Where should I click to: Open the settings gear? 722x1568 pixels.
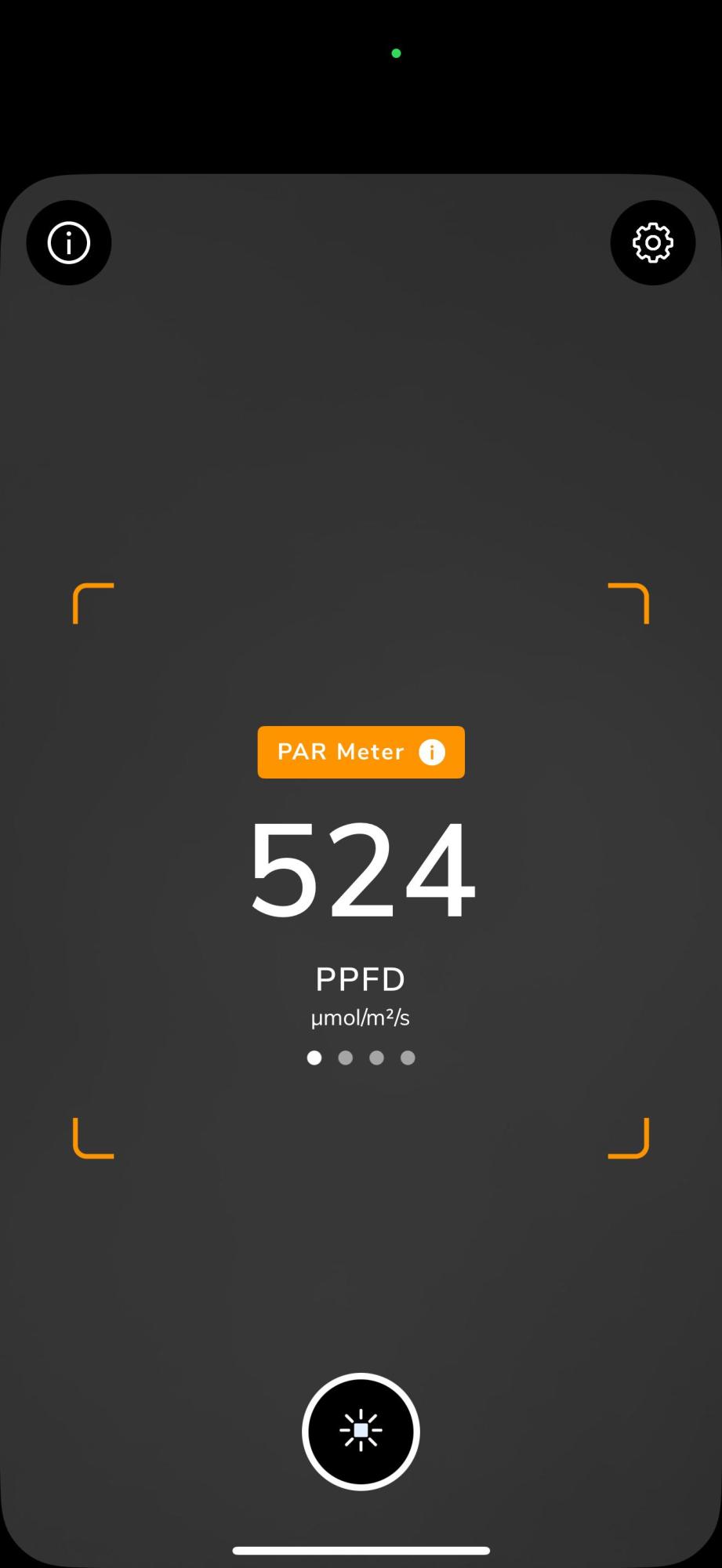(653, 243)
